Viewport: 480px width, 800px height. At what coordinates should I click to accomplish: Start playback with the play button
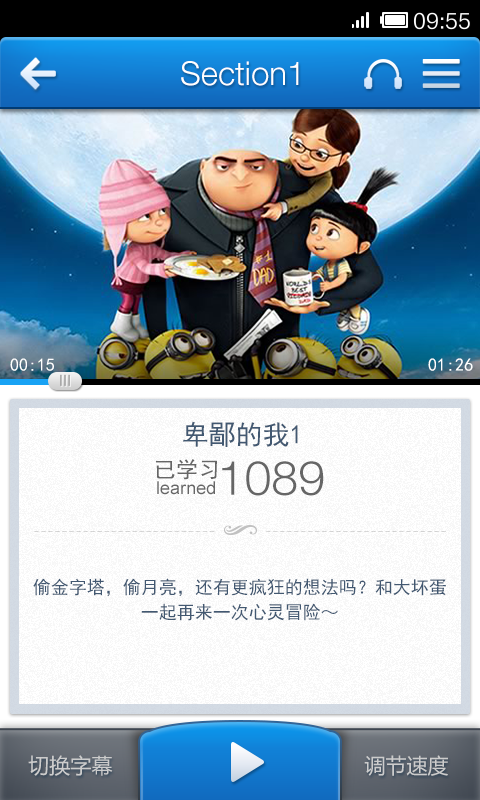tap(240, 761)
